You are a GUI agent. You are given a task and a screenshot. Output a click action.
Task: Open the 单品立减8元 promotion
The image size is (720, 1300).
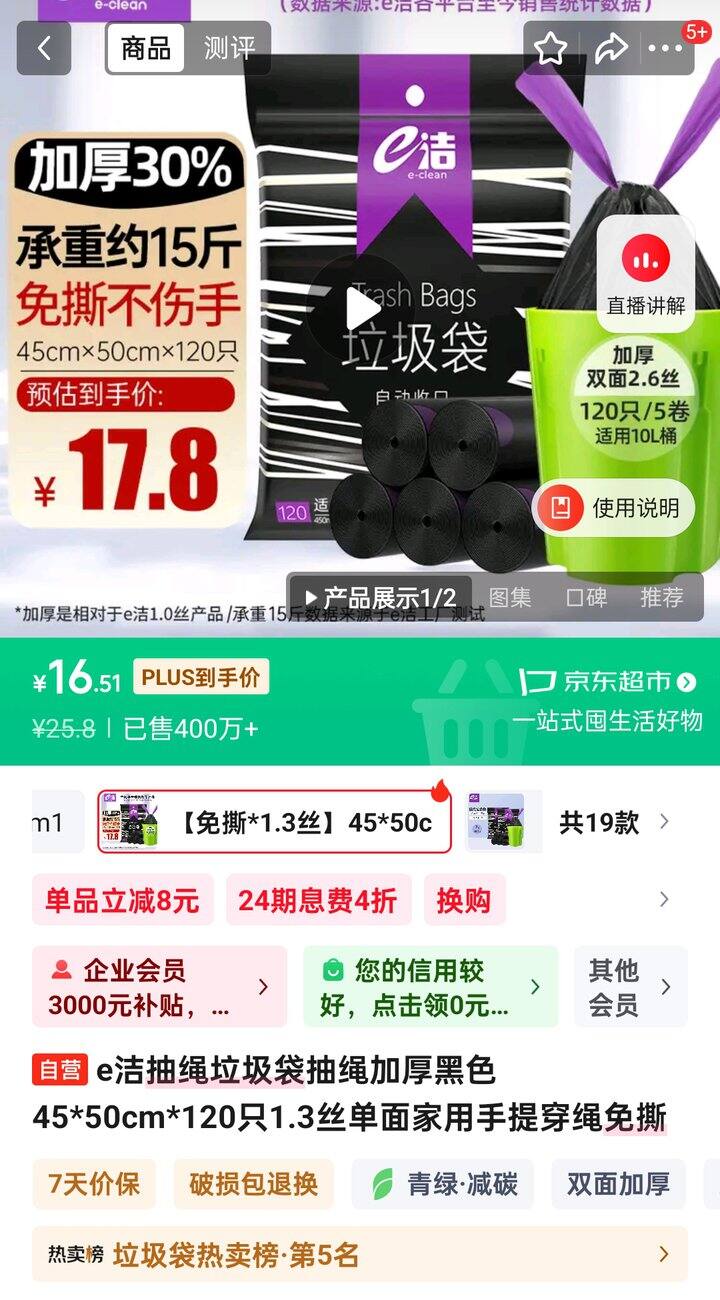122,900
